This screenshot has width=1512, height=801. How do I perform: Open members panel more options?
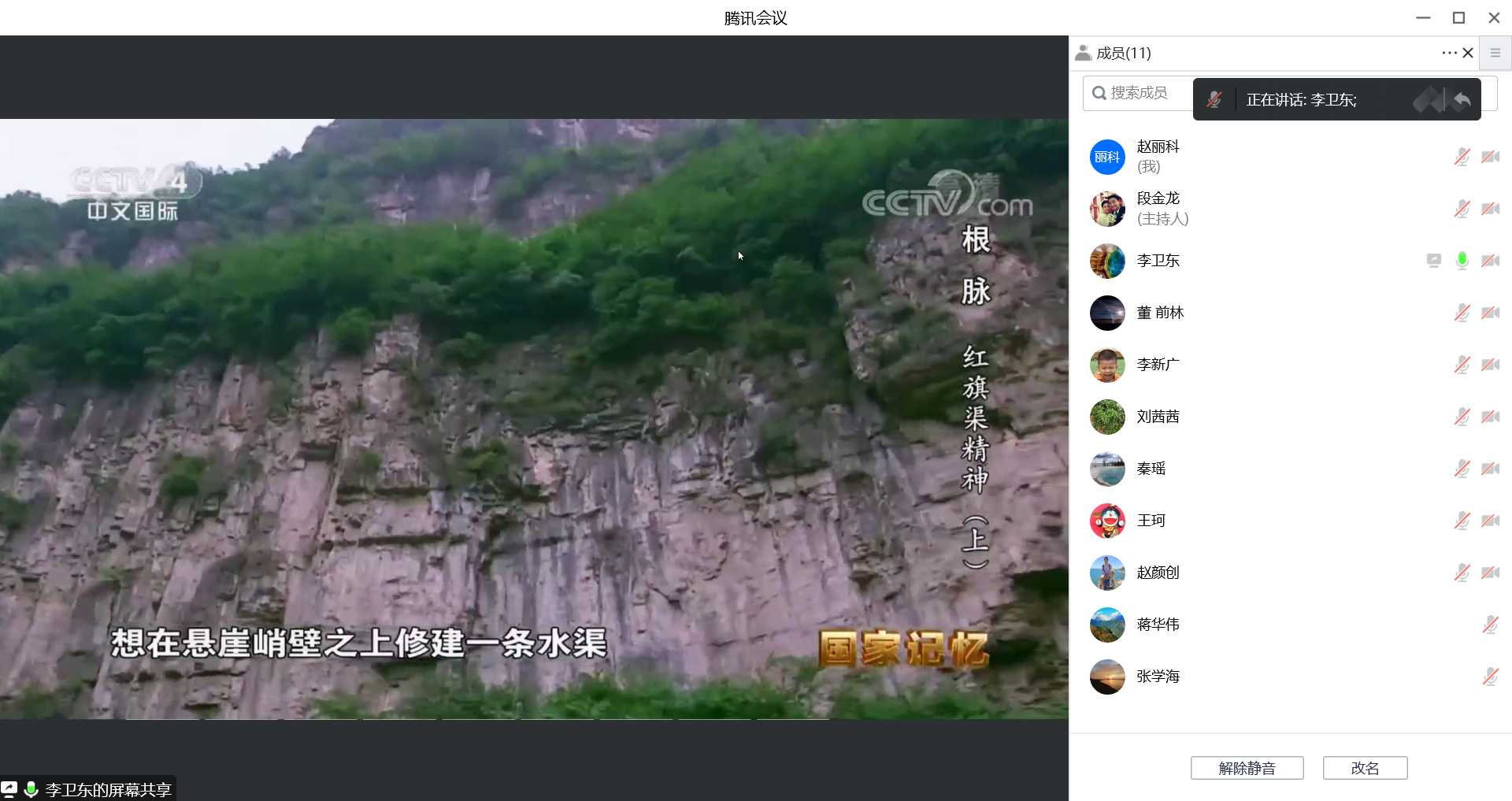[x=1449, y=53]
